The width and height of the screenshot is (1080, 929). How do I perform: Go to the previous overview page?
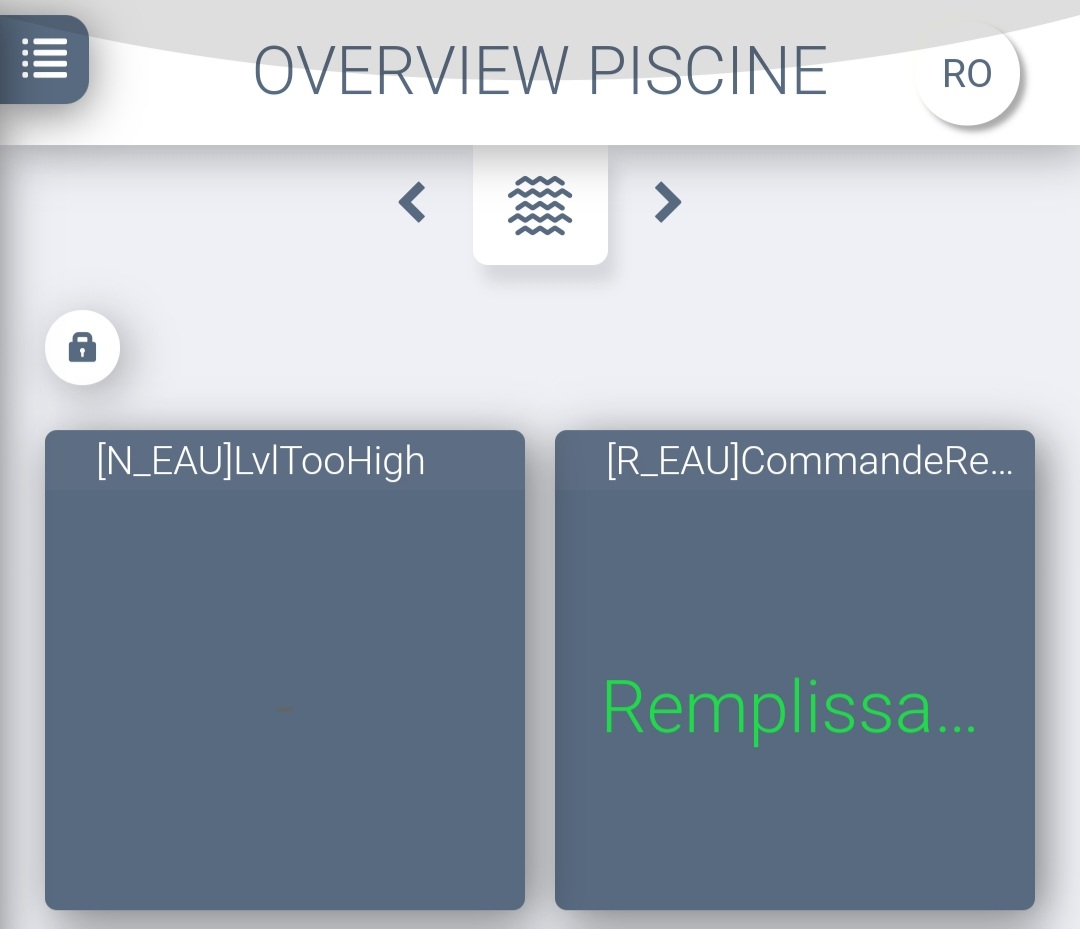(412, 202)
